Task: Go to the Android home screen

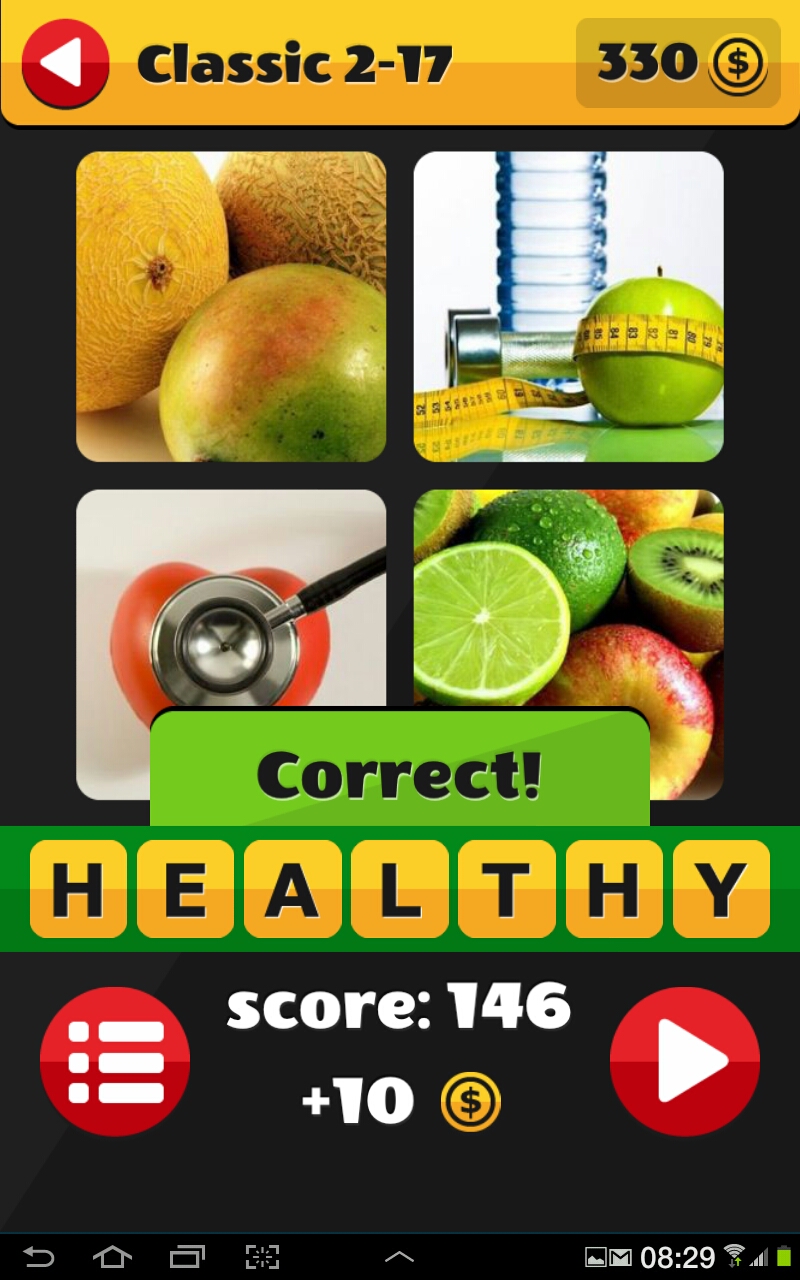Action: [112, 1257]
